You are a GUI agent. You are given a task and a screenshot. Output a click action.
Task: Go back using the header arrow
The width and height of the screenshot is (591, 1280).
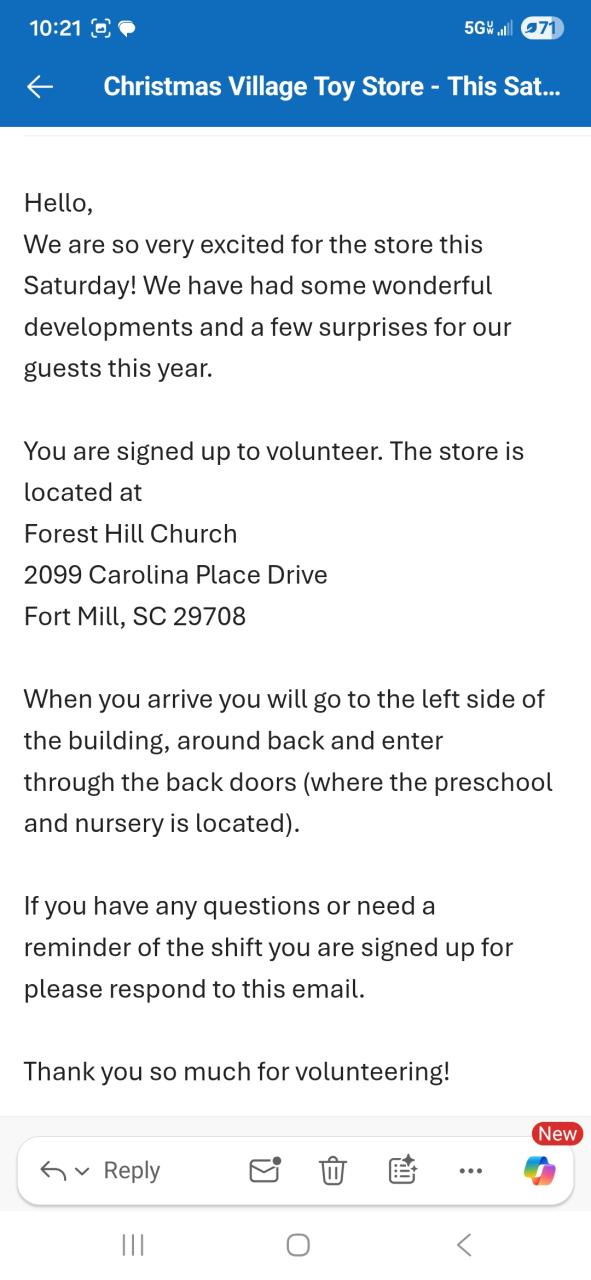[x=40, y=87]
